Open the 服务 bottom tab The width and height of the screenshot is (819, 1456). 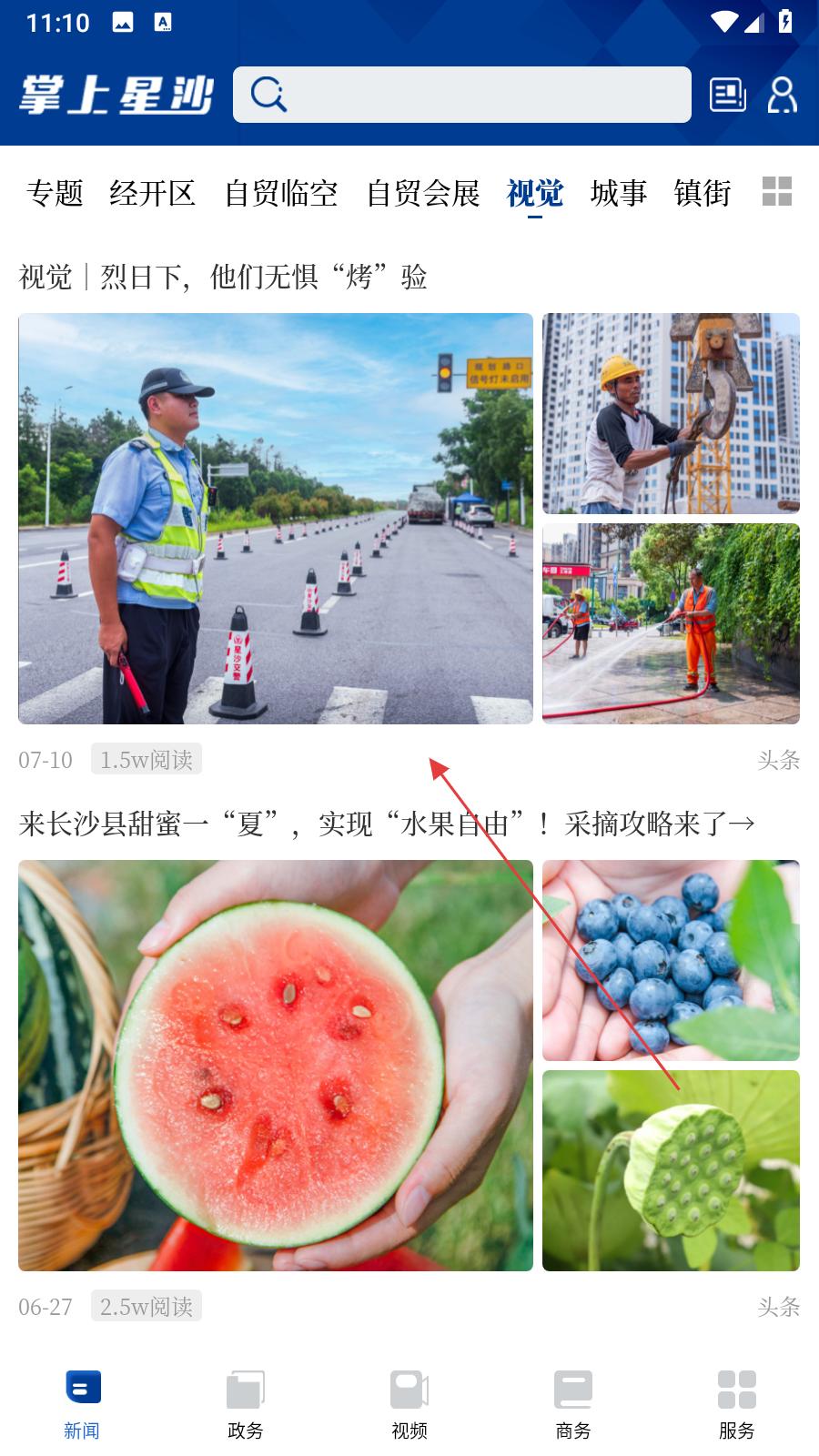point(736,1404)
